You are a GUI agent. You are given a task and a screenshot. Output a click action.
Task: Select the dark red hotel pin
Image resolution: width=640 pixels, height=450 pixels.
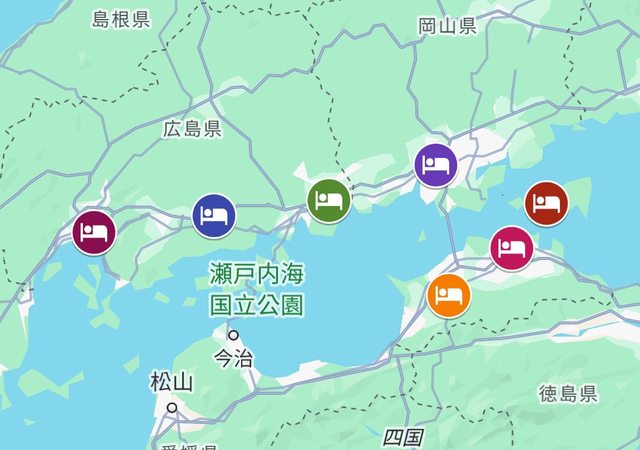(546, 203)
